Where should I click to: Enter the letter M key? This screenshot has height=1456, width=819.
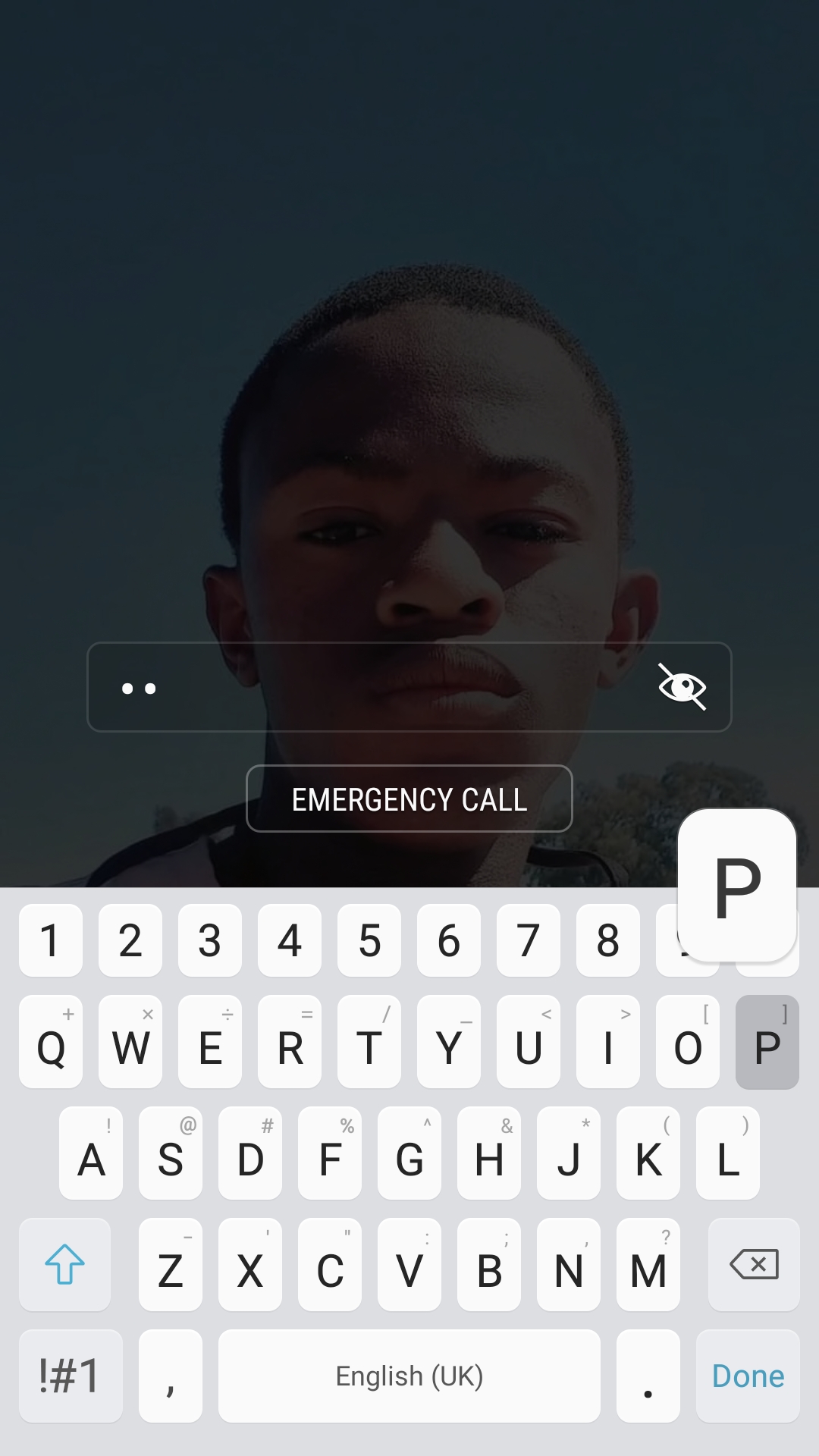tap(648, 1265)
